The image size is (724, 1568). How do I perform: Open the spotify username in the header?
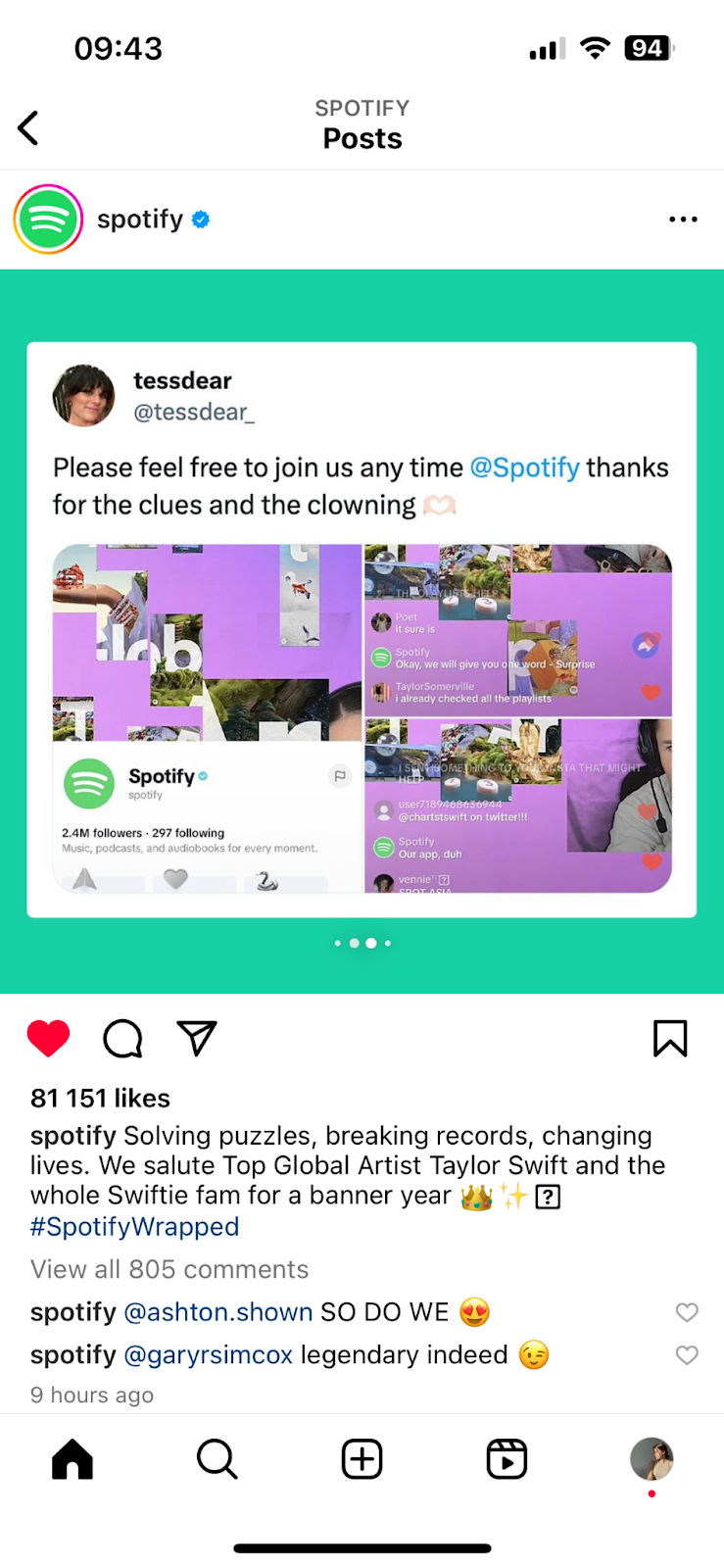coord(140,220)
